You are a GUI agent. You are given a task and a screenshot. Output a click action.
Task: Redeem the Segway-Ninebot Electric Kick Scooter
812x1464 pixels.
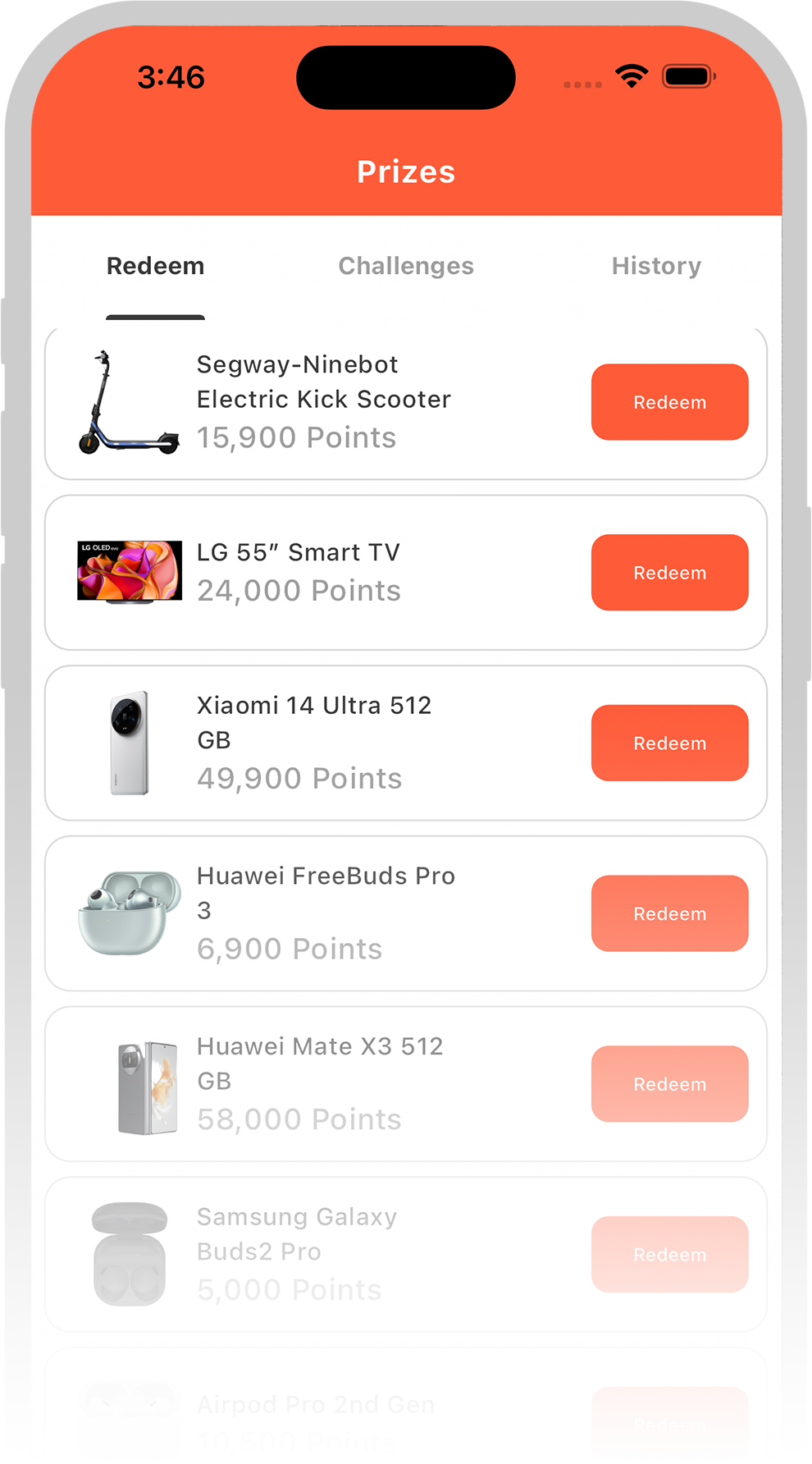[669, 402]
